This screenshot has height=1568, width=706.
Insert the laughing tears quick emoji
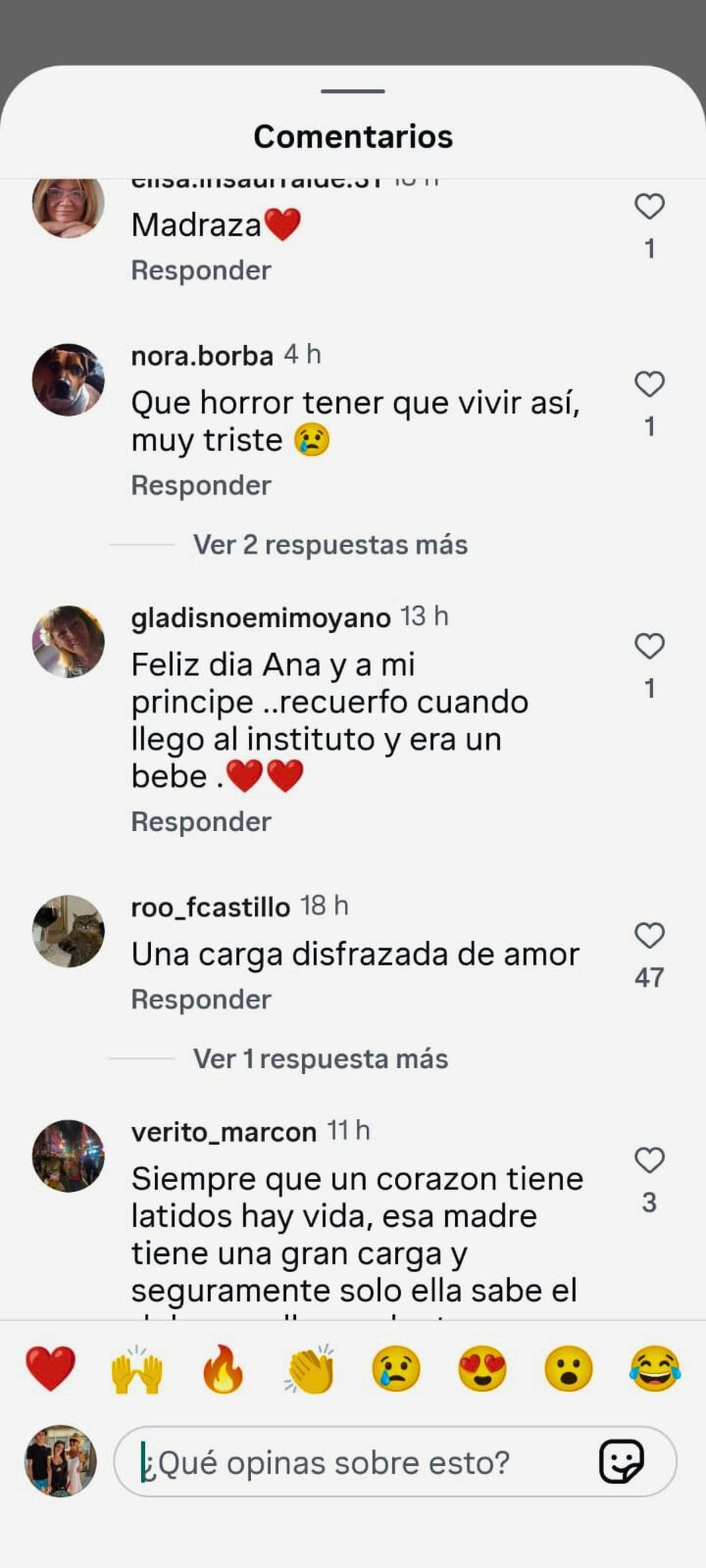tap(655, 1368)
